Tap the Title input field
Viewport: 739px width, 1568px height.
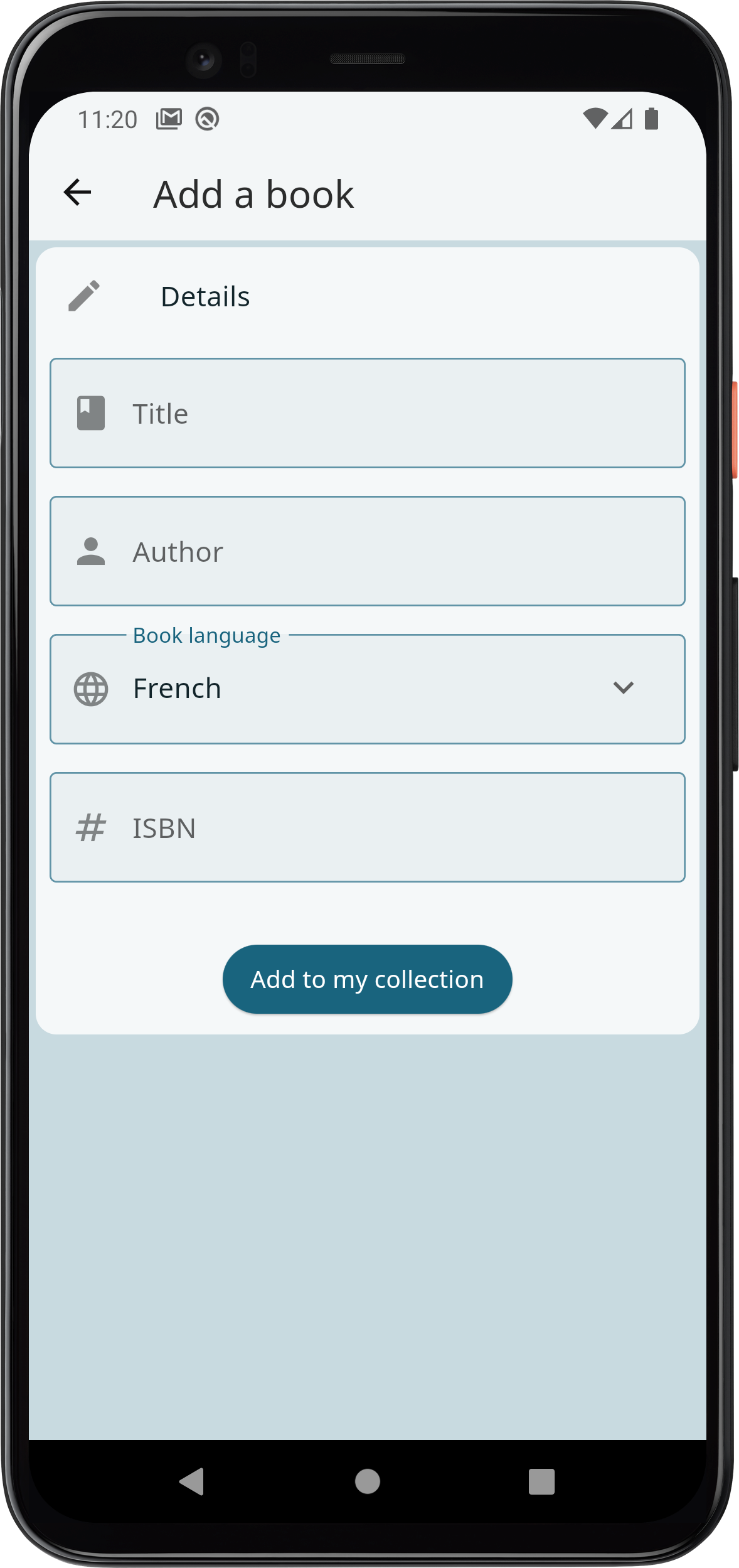368,413
